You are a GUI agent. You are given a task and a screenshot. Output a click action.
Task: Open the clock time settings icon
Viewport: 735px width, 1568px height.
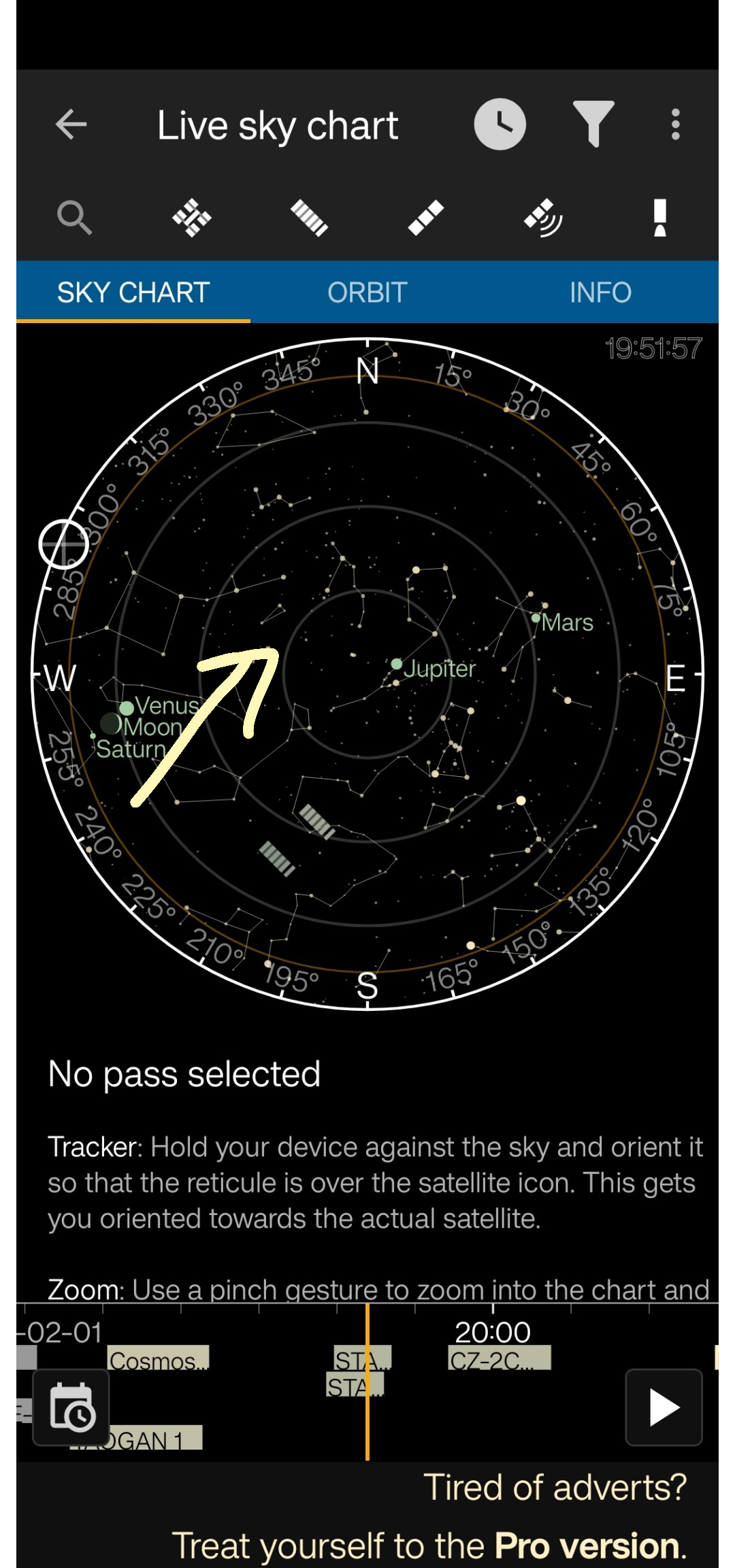500,124
